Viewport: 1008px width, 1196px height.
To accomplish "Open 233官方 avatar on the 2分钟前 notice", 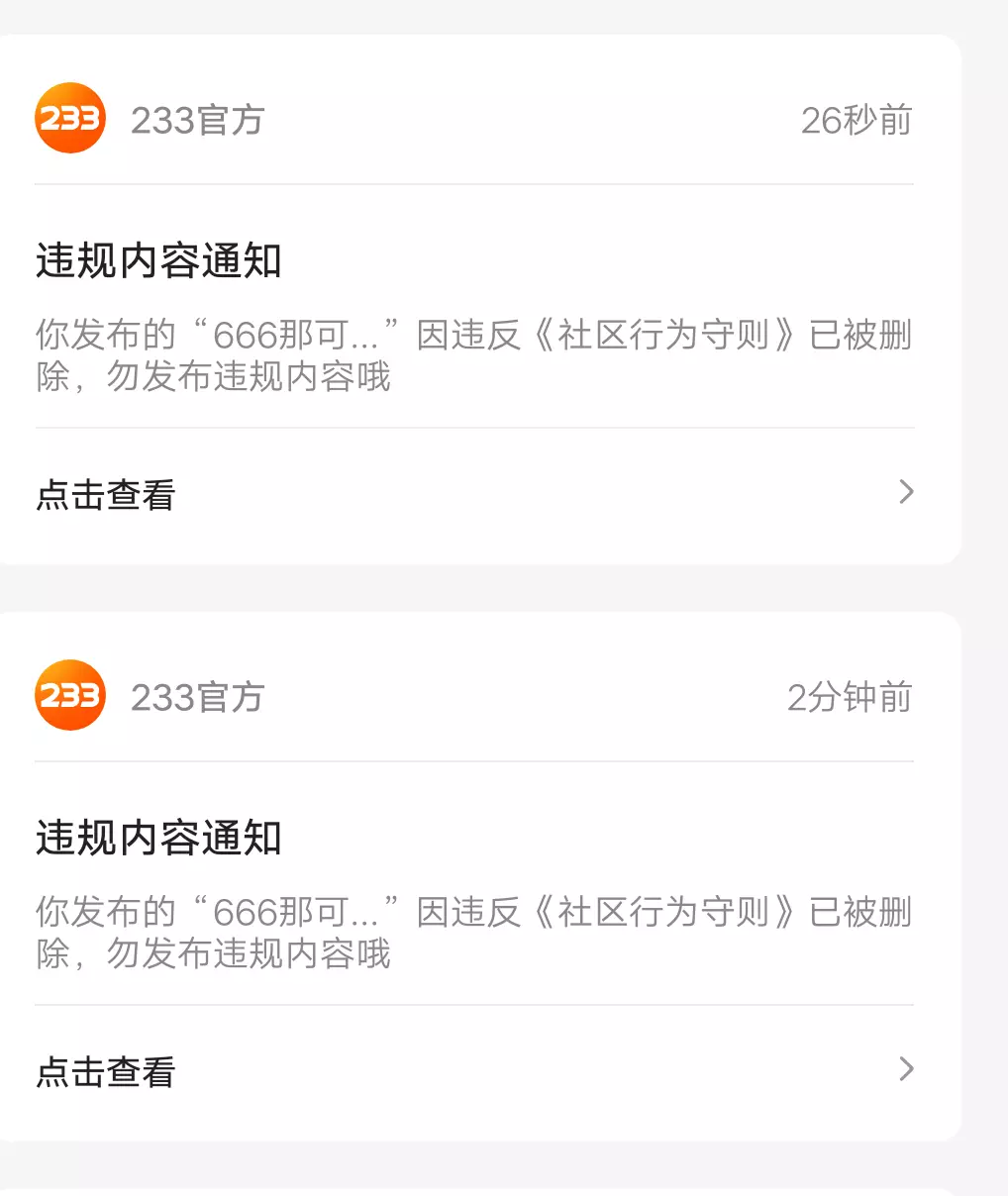I will tap(70, 696).
